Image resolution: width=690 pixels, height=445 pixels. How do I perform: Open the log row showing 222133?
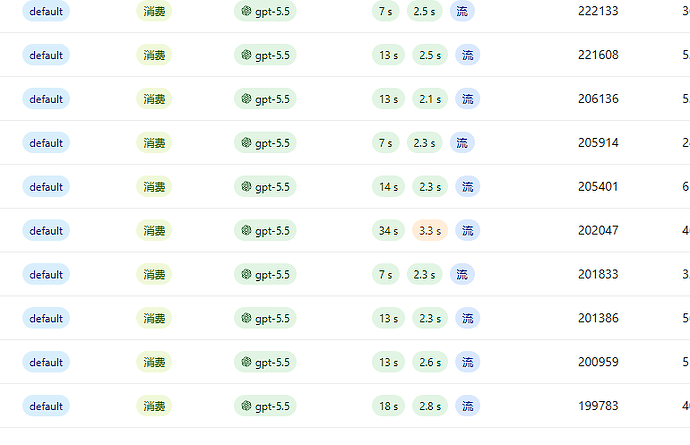[345, 11]
